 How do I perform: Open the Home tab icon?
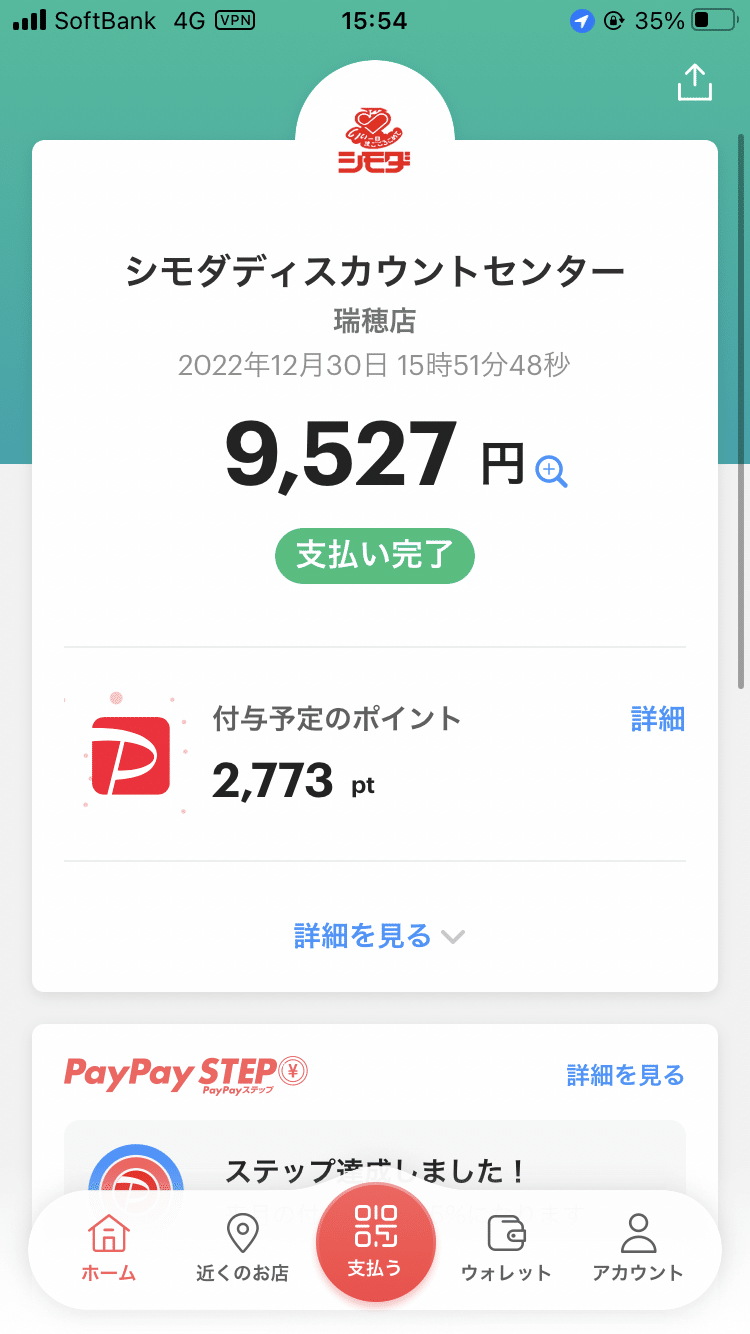click(x=108, y=1232)
